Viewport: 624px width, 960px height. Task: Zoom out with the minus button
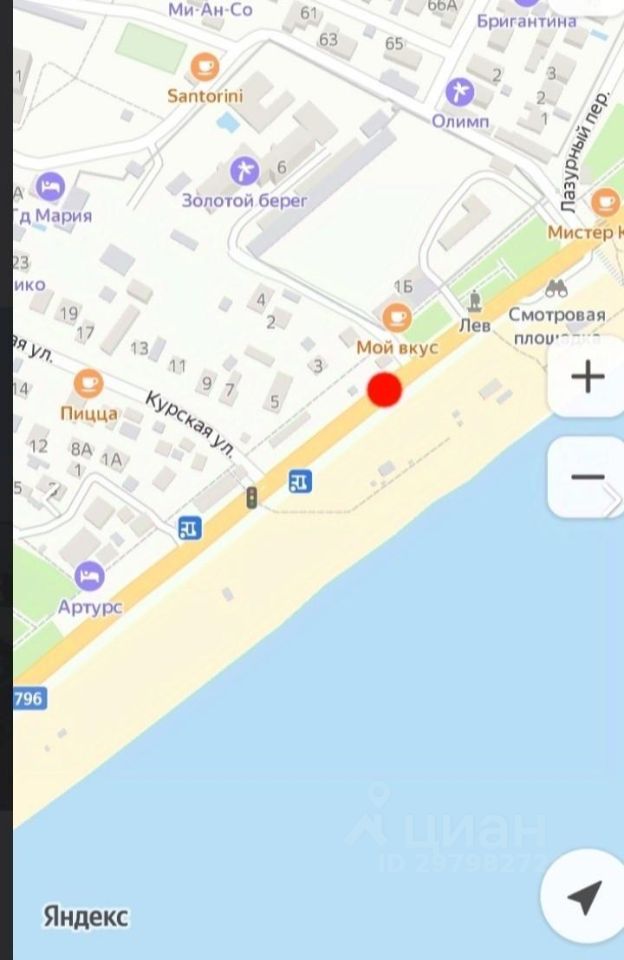pos(588,477)
